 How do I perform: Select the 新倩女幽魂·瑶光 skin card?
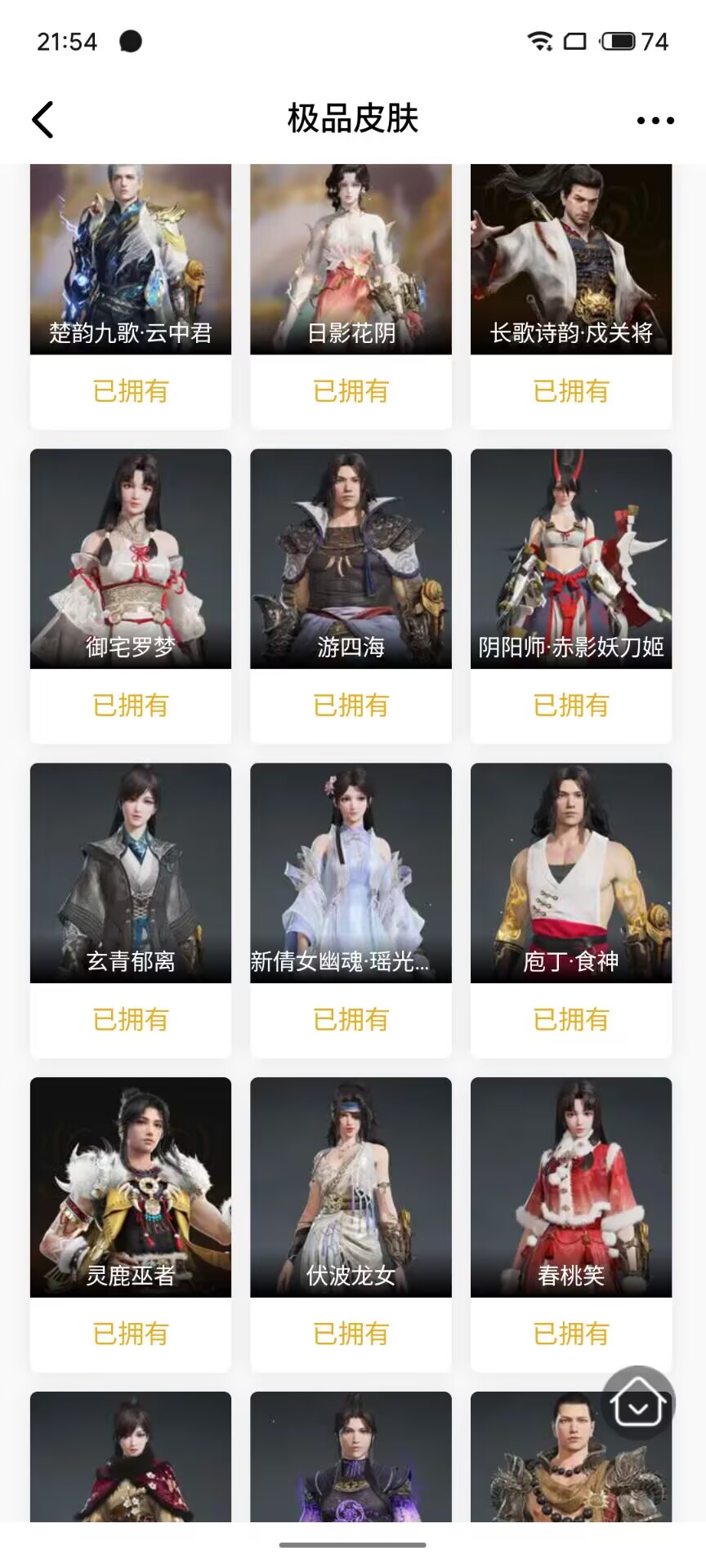coord(351,872)
